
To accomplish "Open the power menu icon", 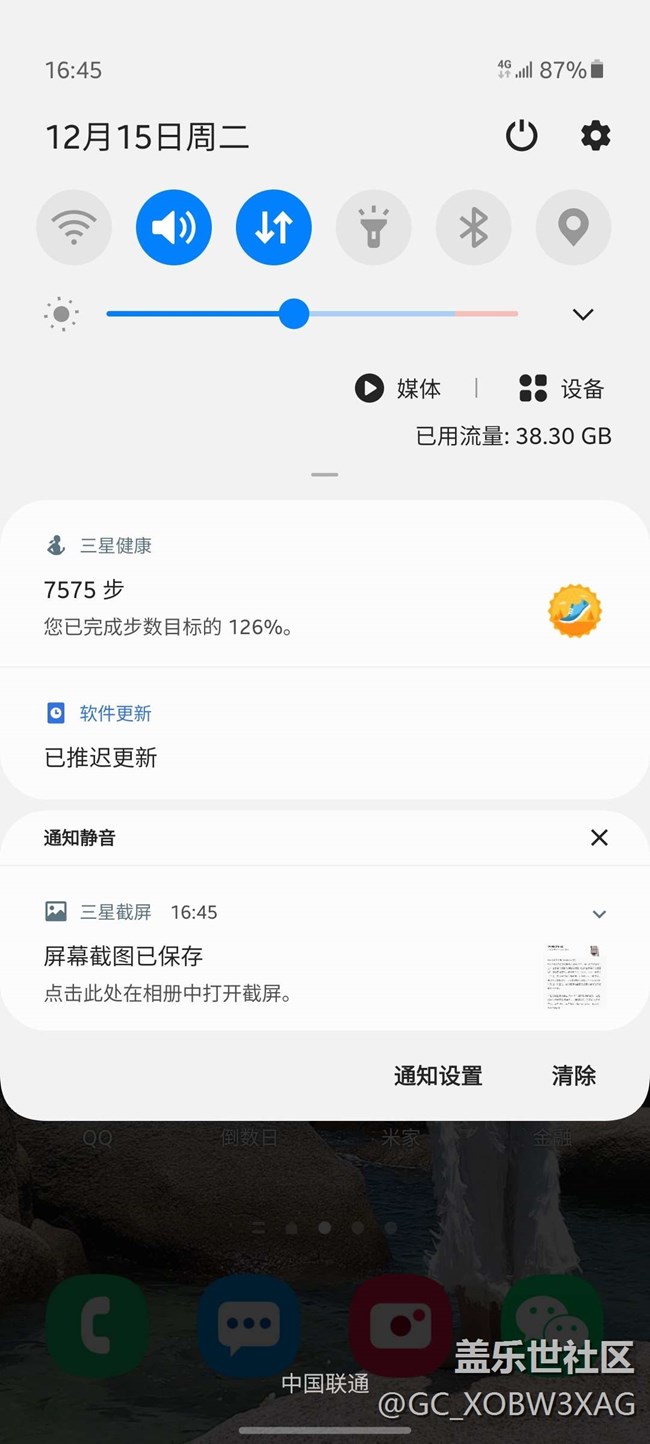I will pyautogui.click(x=521, y=136).
